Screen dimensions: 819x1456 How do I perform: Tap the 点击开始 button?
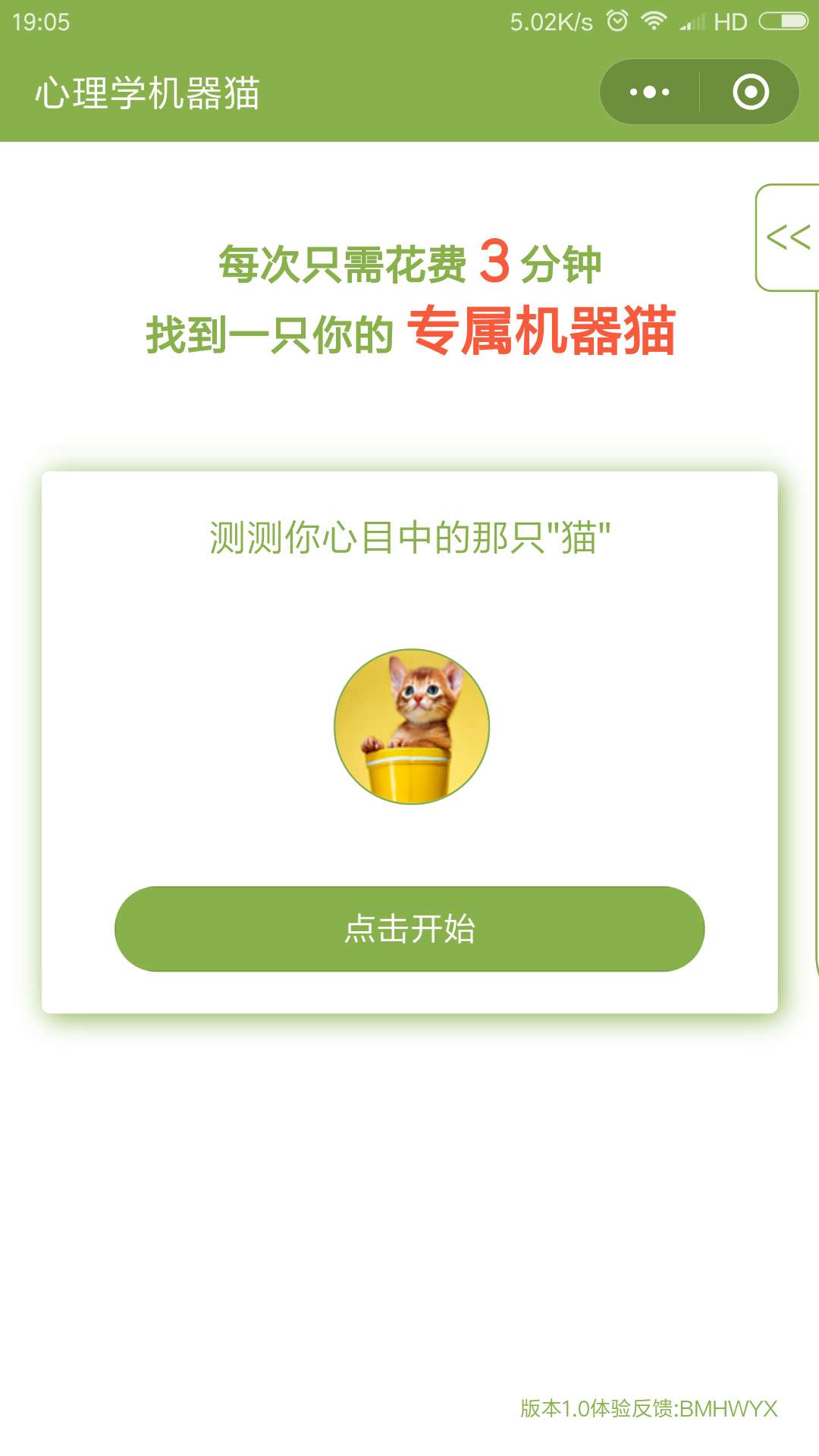(409, 928)
